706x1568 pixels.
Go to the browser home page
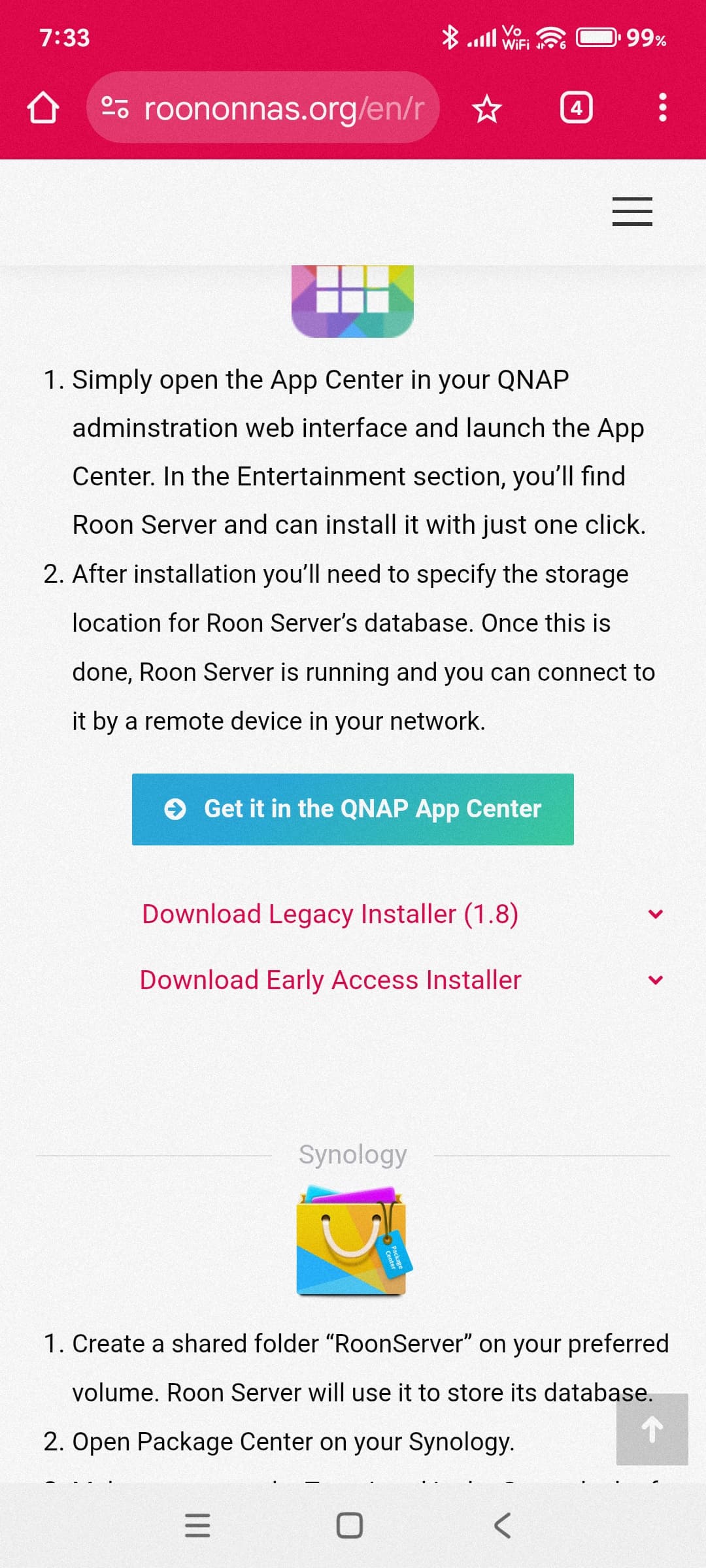43,108
